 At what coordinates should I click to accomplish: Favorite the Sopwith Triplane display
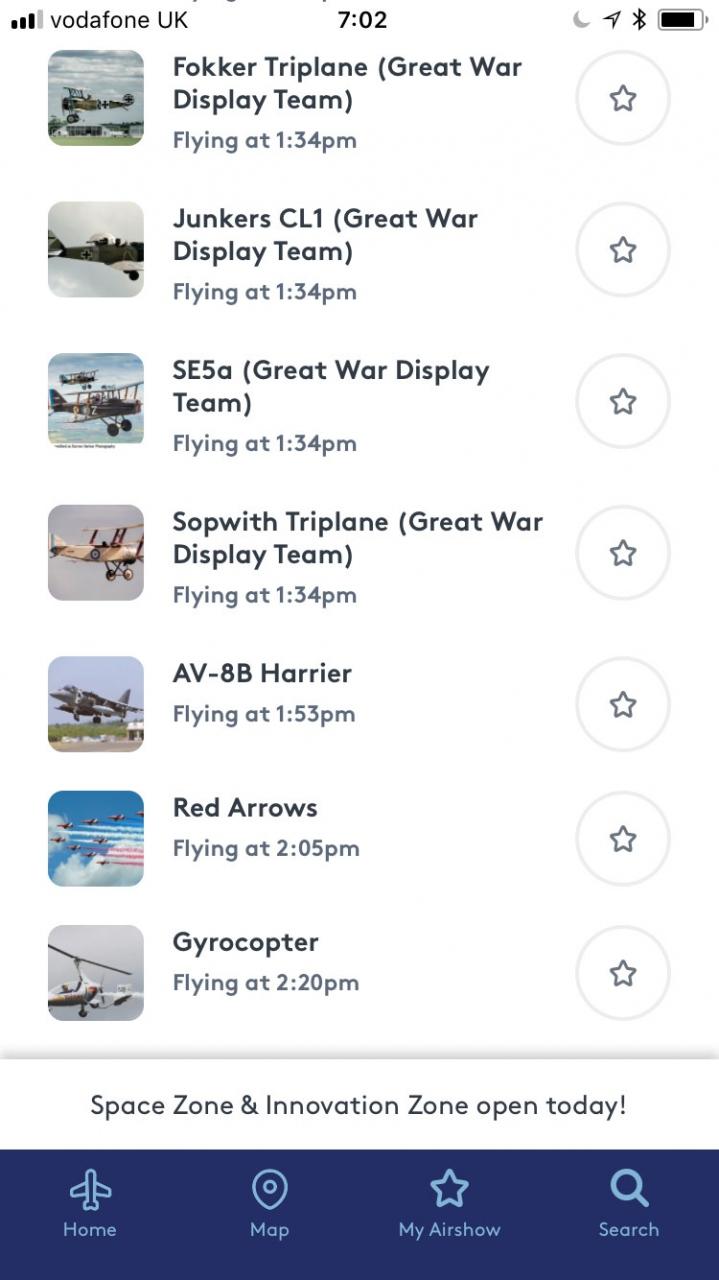[x=622, y=553]
